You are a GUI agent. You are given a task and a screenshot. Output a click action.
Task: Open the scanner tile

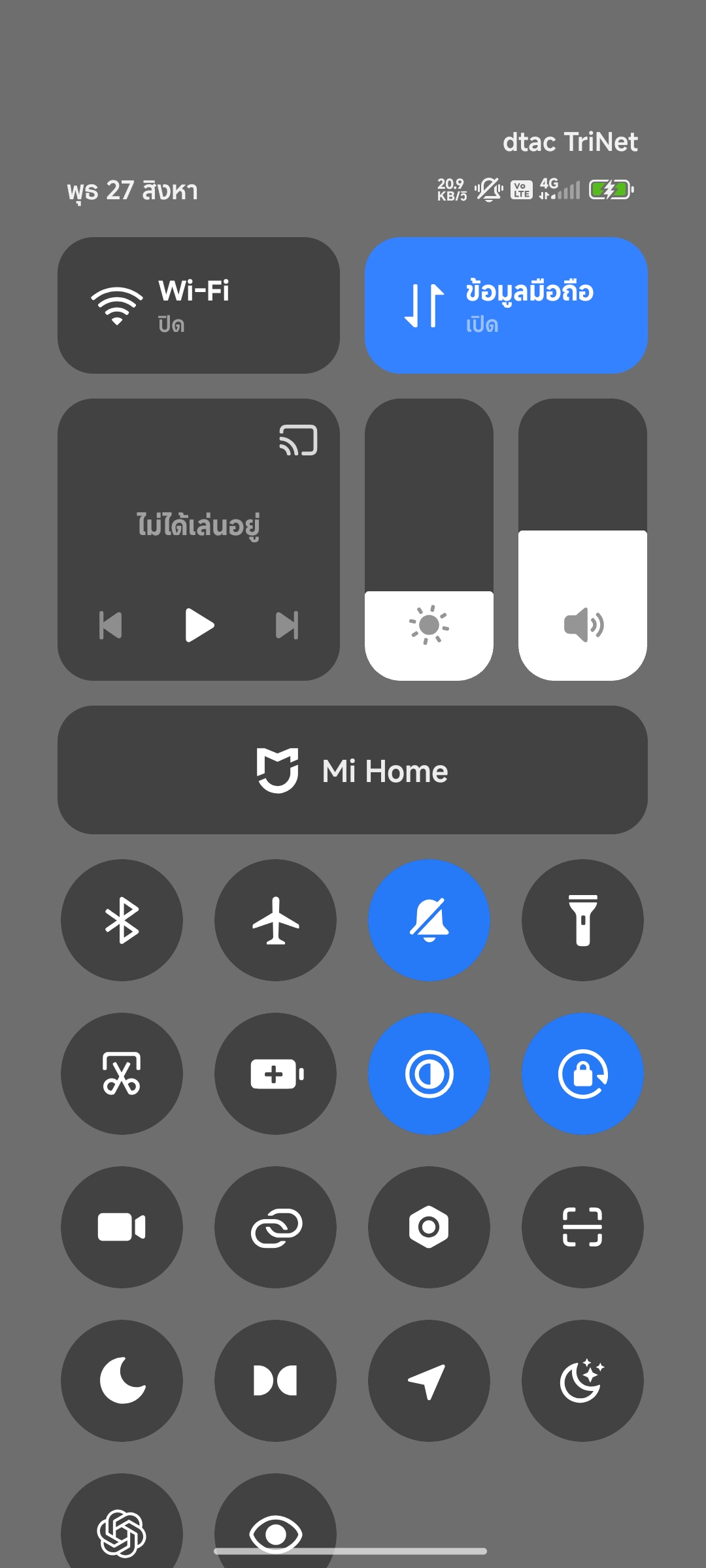point(582,1227)
